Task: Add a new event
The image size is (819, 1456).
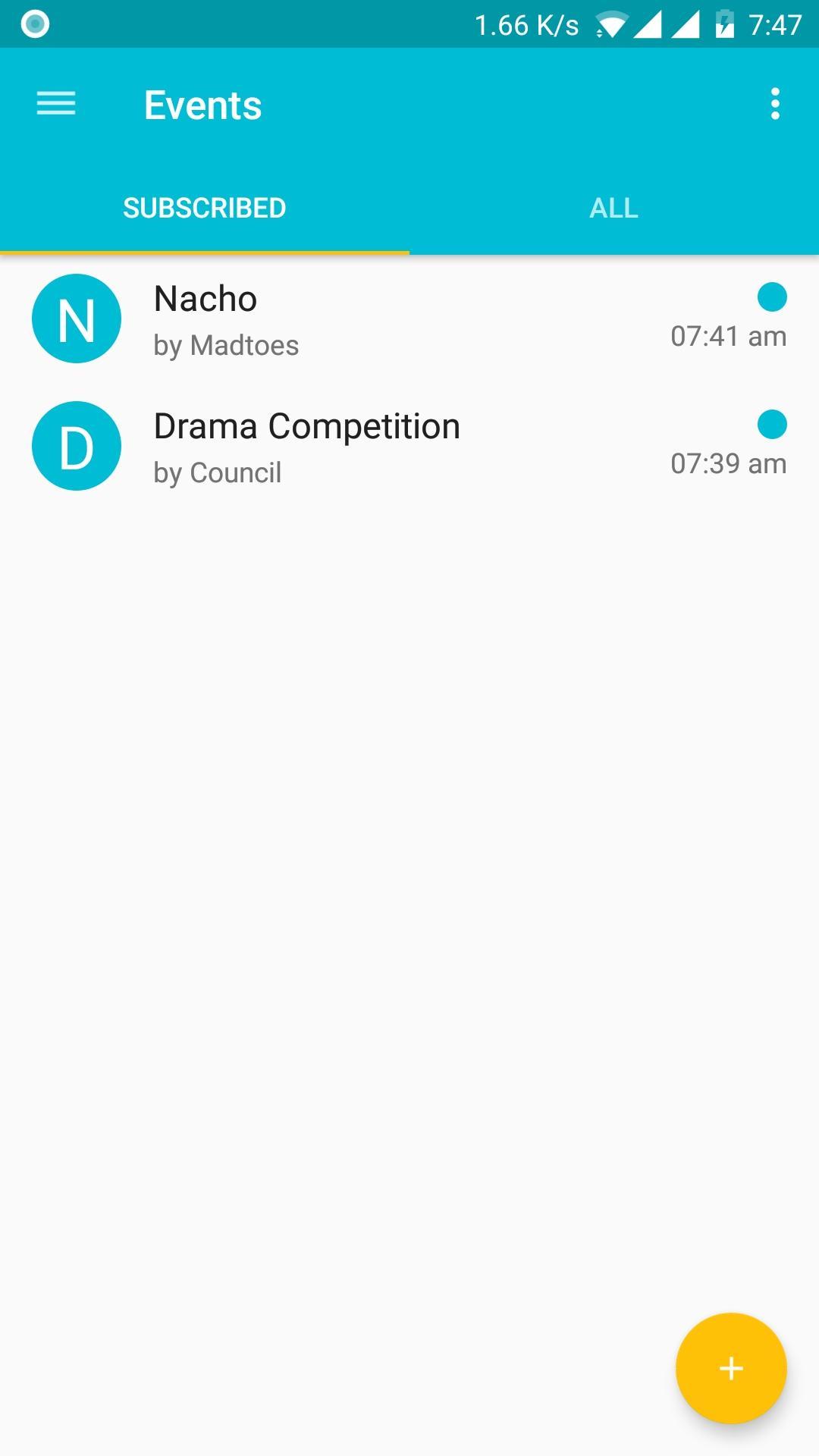Action: [730, 1367]
